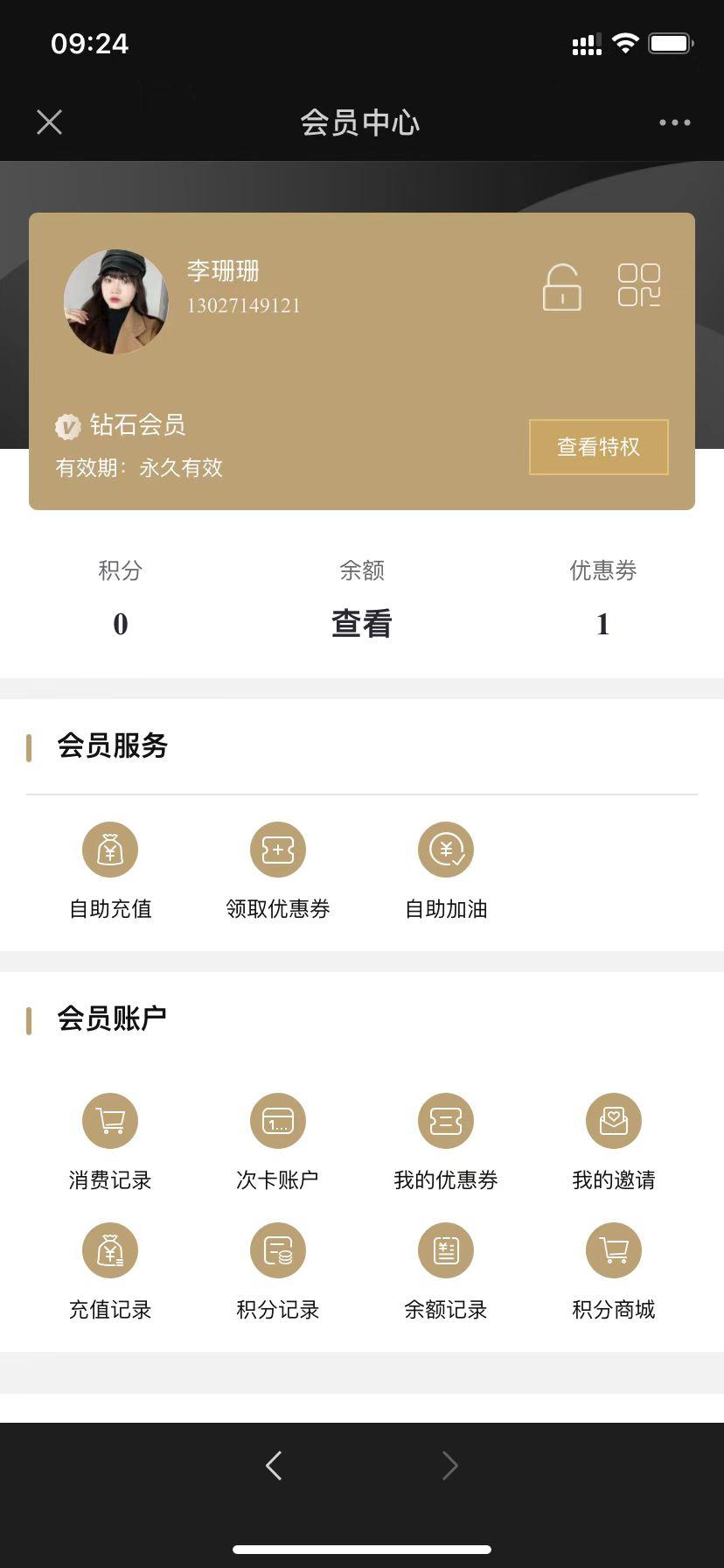Open the 自助充值 recharge icon
This screenshot has height=1568, width=724.
(109, 849)
